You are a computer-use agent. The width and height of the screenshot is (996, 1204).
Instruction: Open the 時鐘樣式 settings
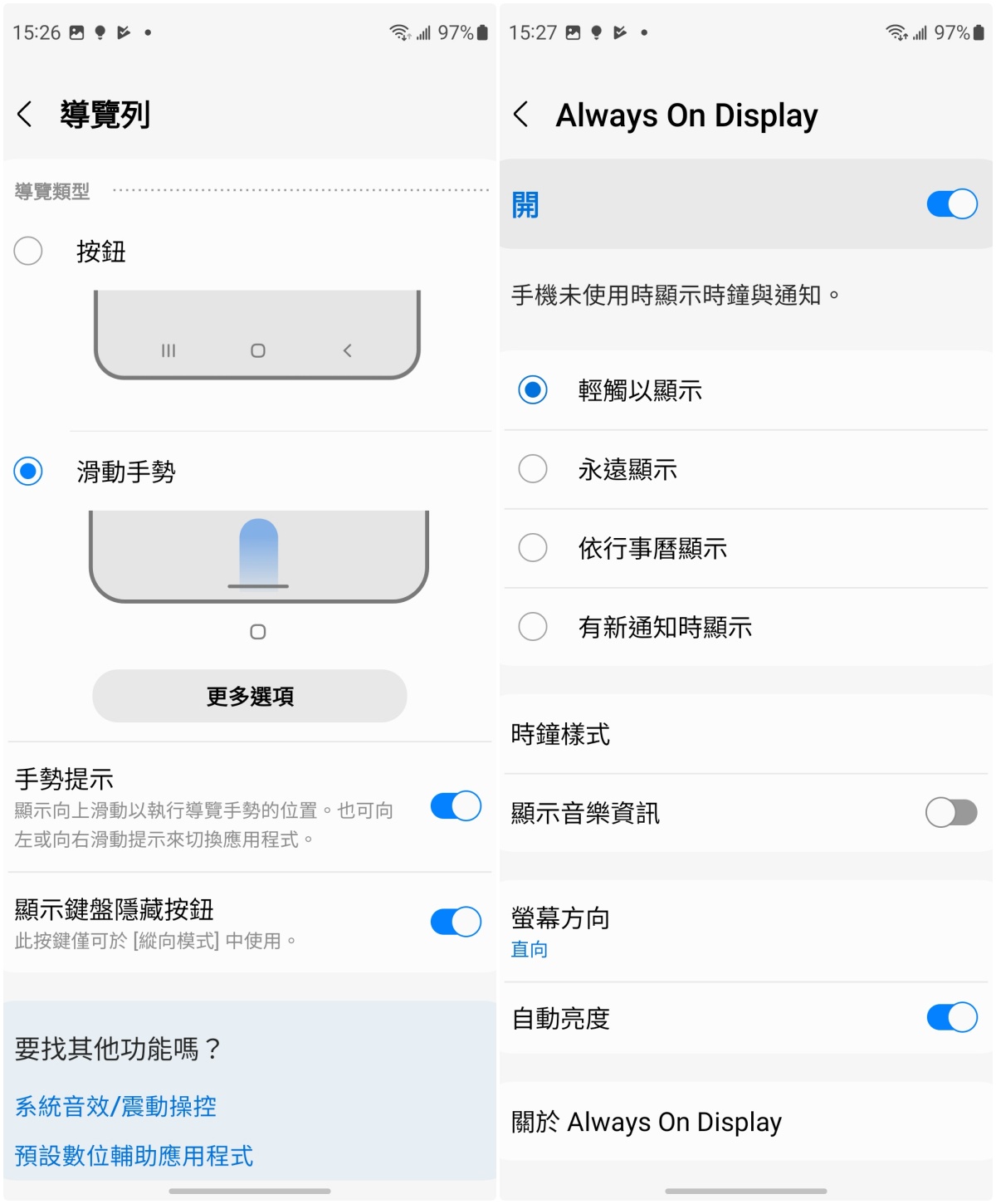pos(561,734)
